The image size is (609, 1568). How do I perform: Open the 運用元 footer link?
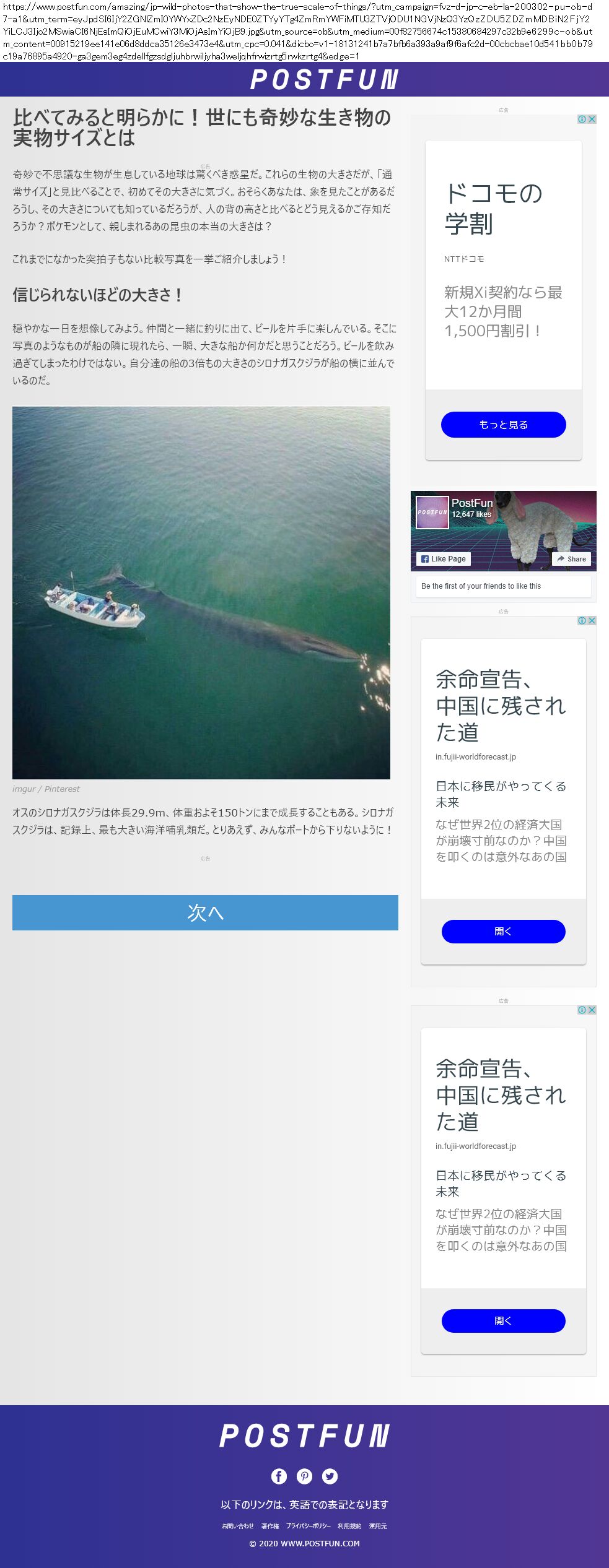tap(378, 1526)
